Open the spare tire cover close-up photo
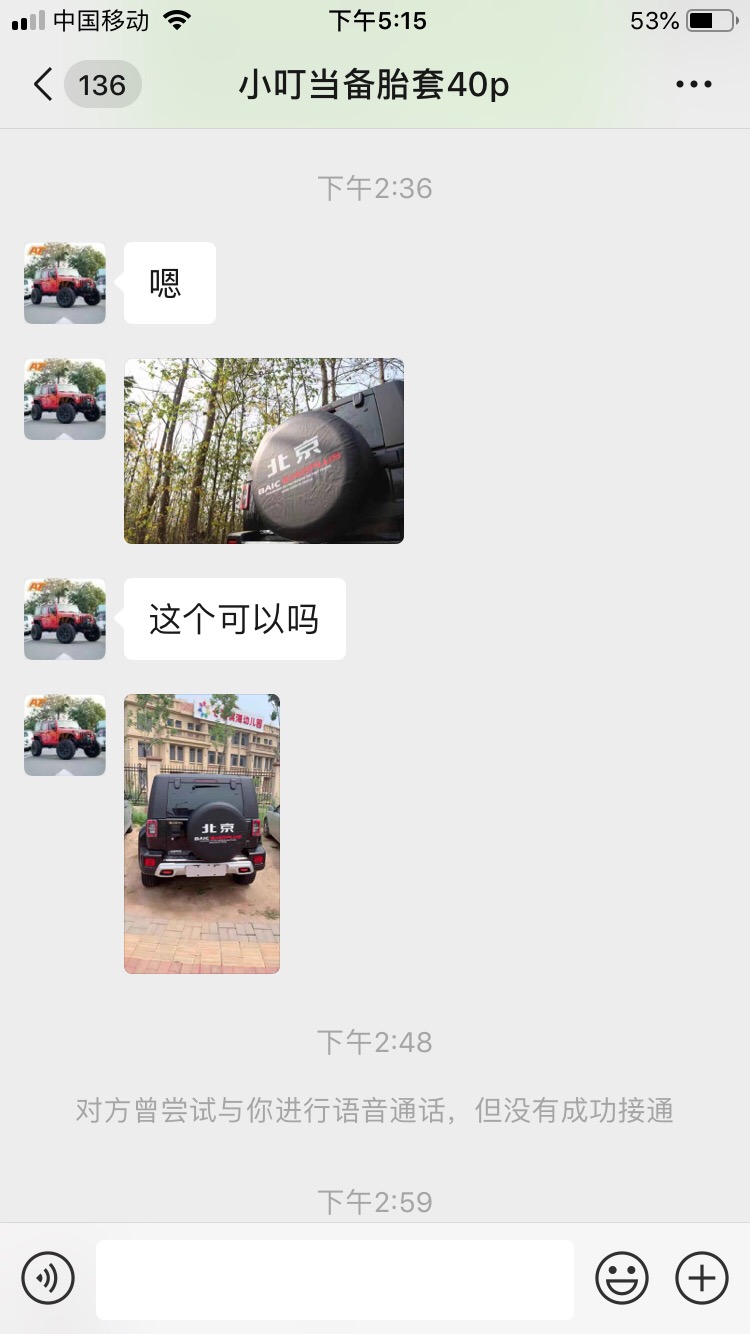Screen dimensions: 750x1334 coord(264,451)
